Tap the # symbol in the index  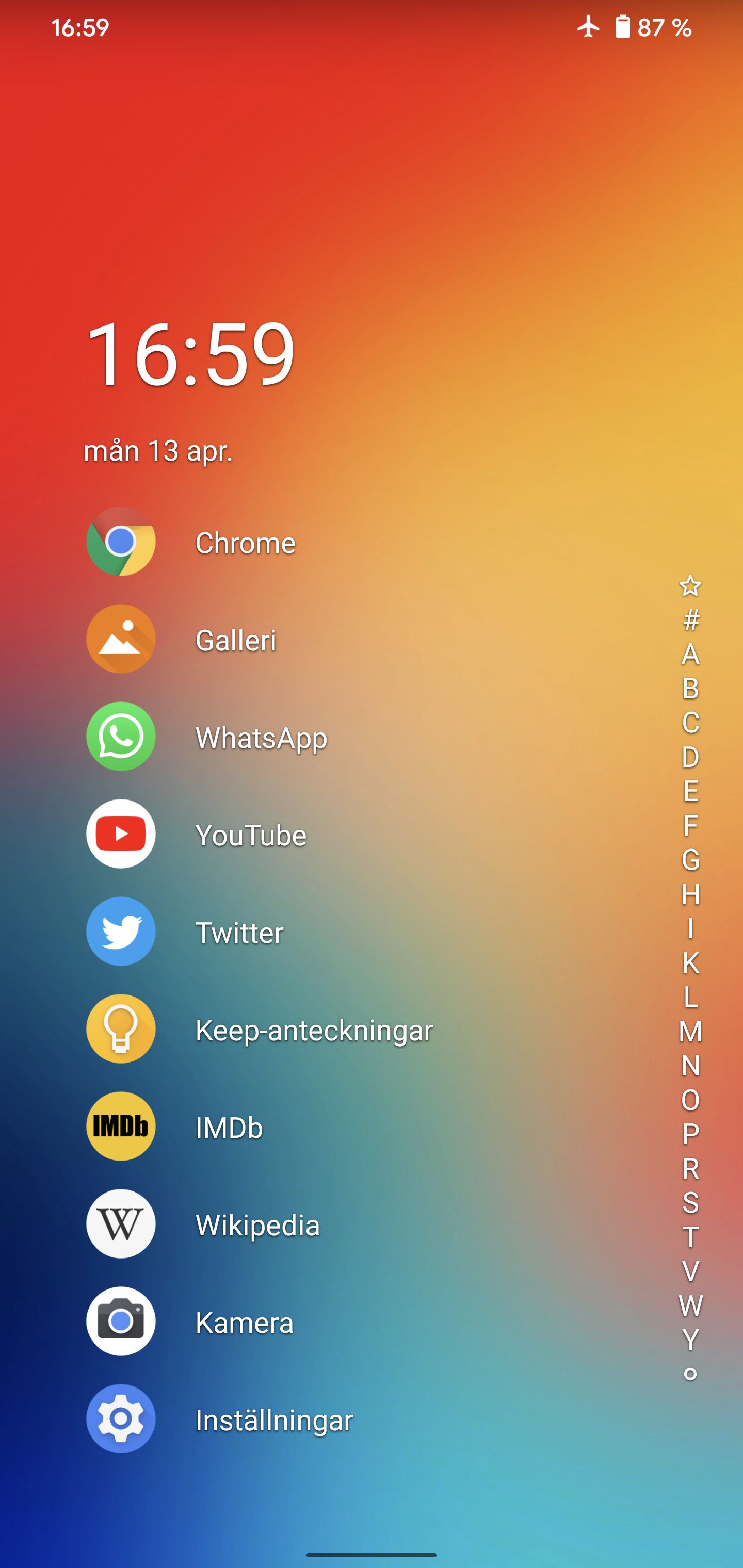690,620
